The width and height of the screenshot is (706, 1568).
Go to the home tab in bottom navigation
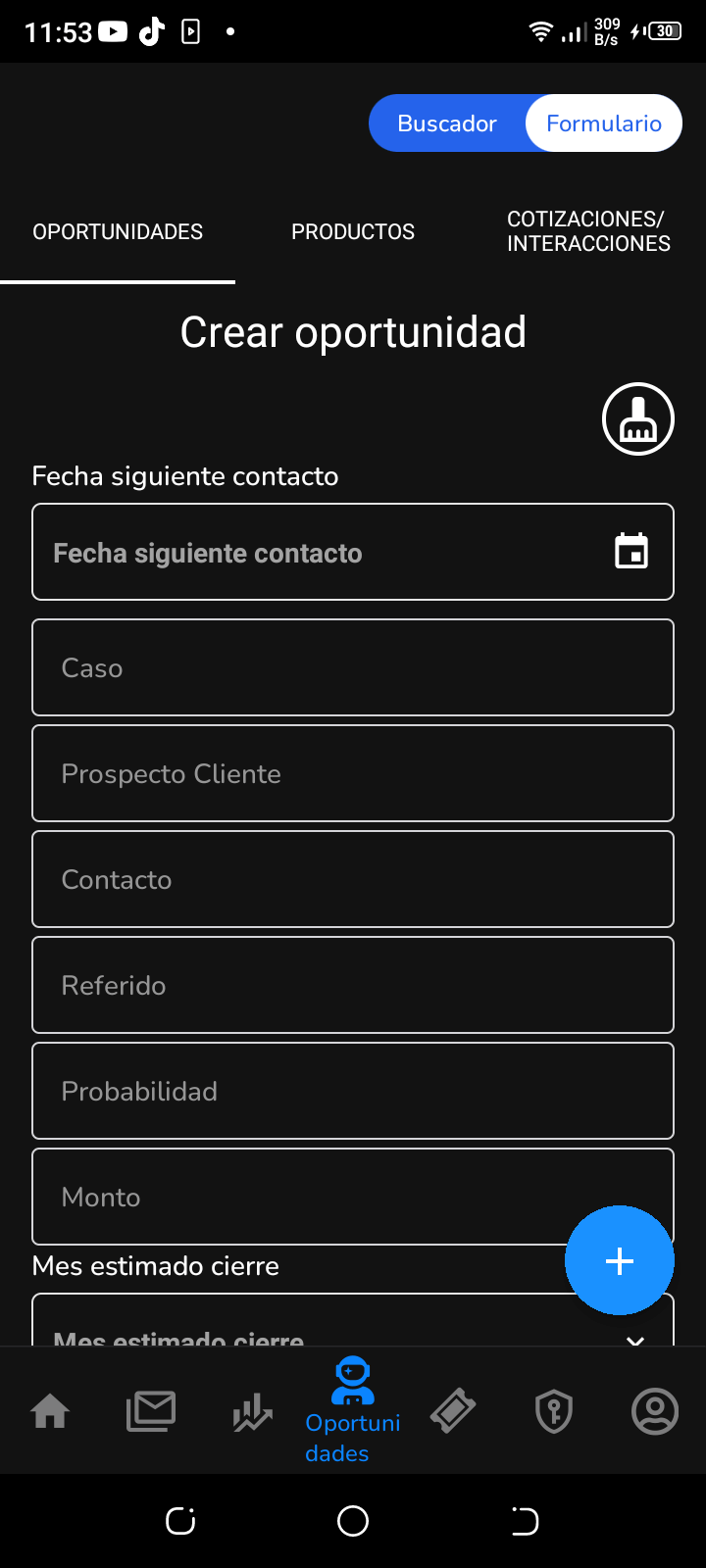coord(50,1412)
